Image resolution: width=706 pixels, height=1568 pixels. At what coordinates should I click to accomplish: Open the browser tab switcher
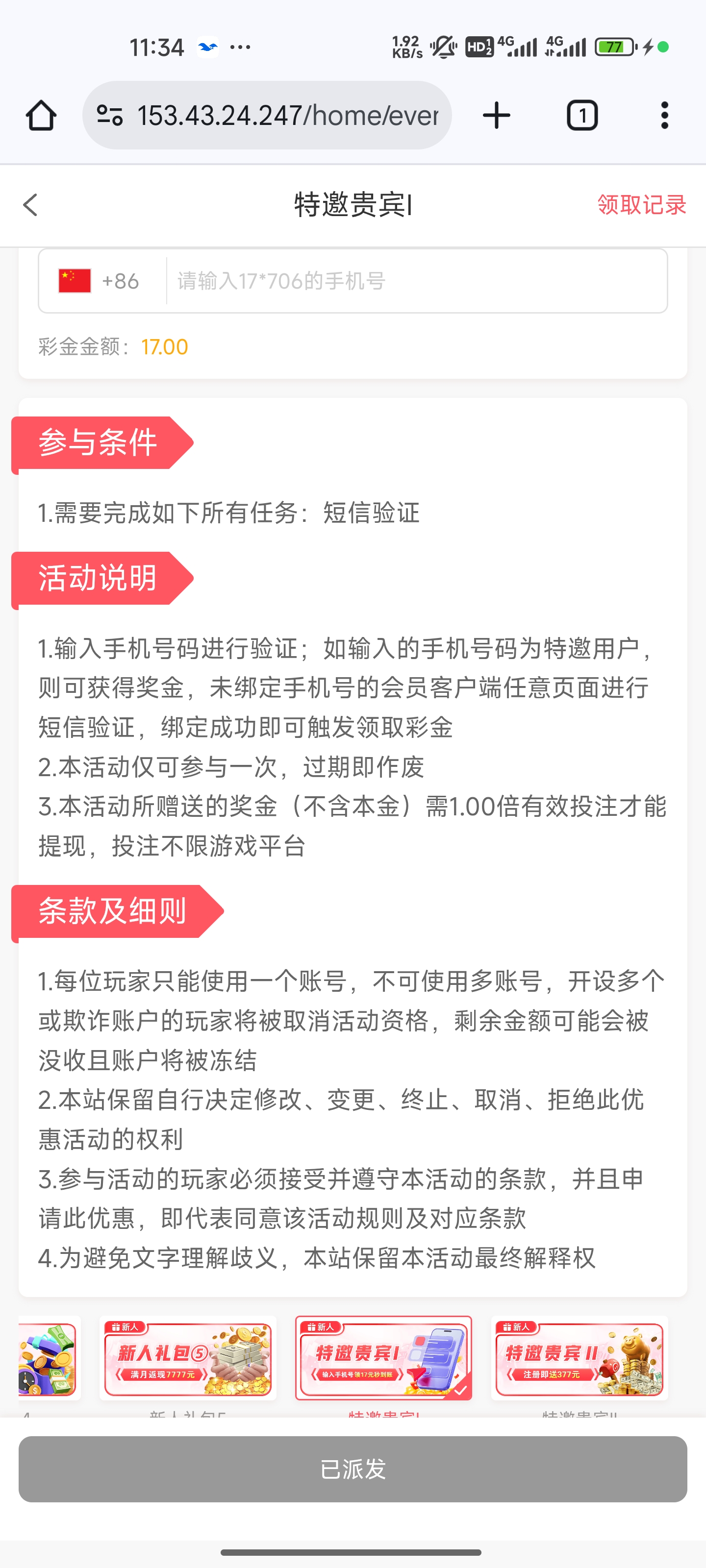click(582, 116)
